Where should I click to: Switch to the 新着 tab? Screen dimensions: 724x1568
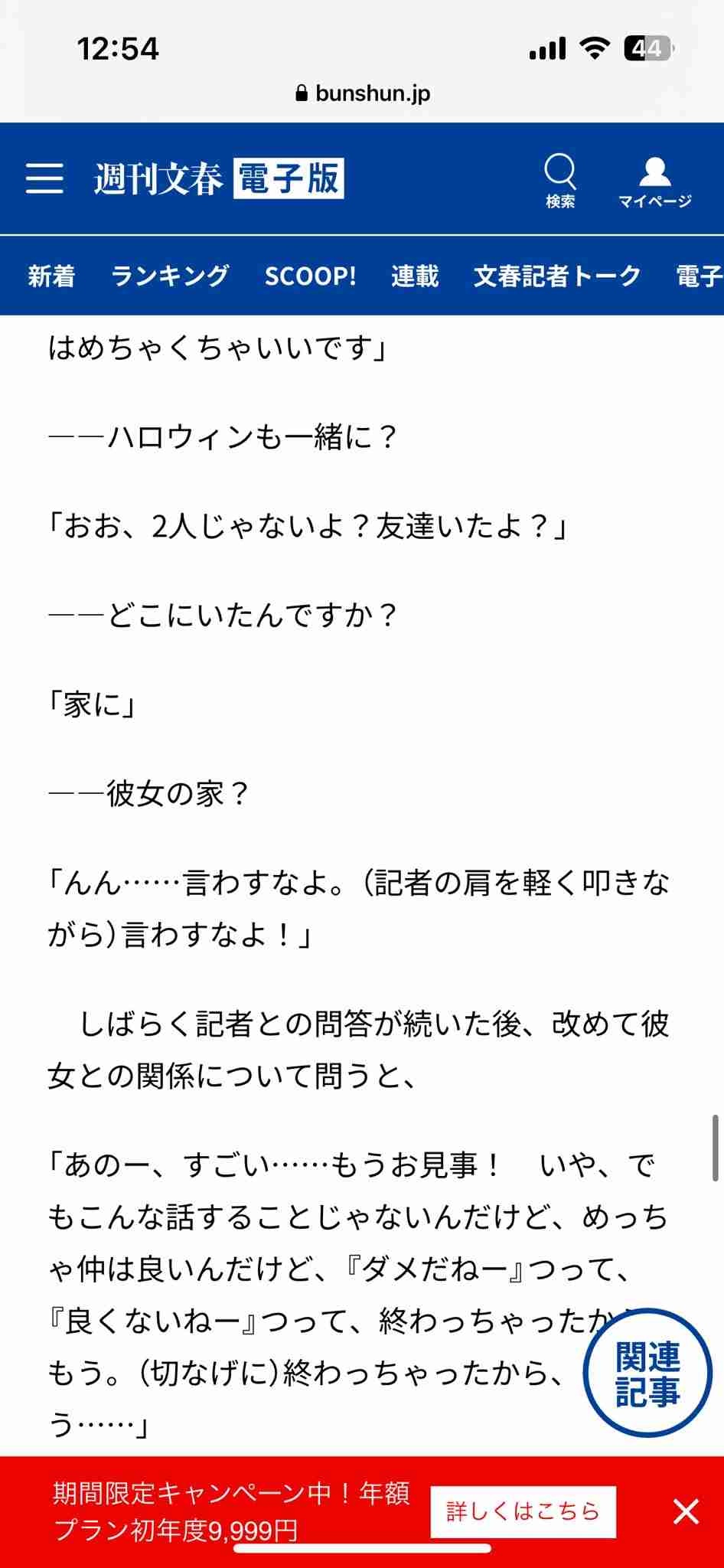[x=52, y=276]
